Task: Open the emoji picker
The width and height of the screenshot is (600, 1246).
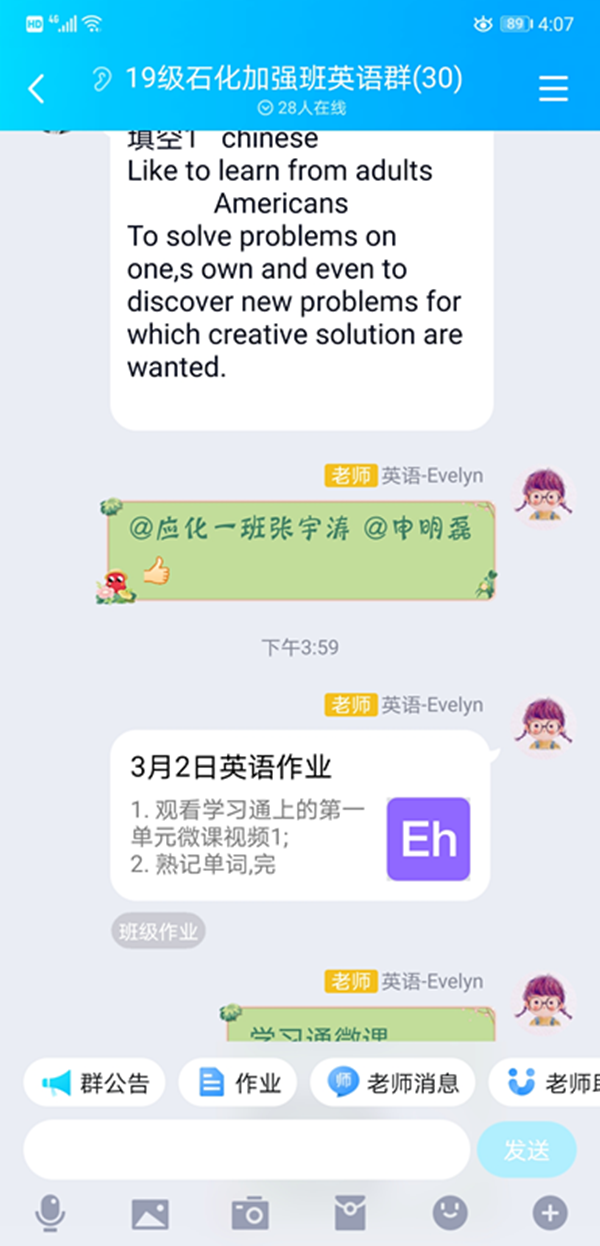Action: pyautogui.click(x=450, y=1213)
